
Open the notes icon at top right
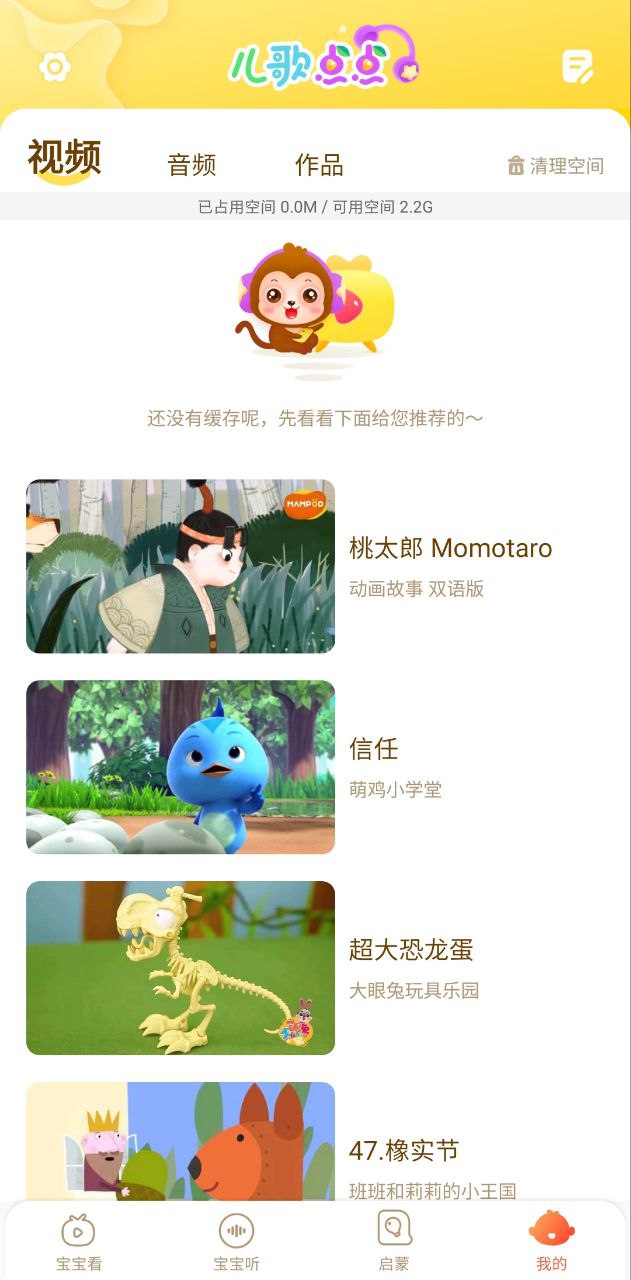click(577, 67)
